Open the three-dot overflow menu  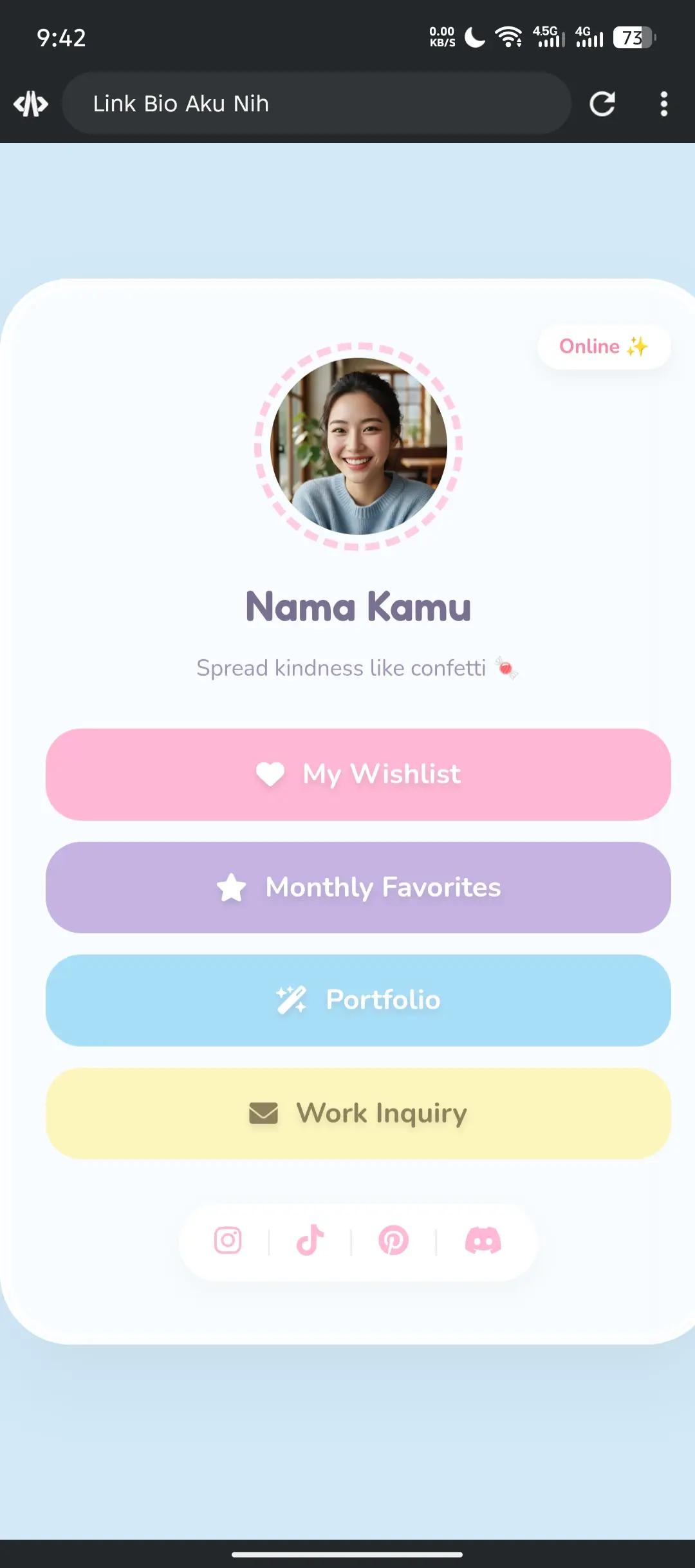663,104
